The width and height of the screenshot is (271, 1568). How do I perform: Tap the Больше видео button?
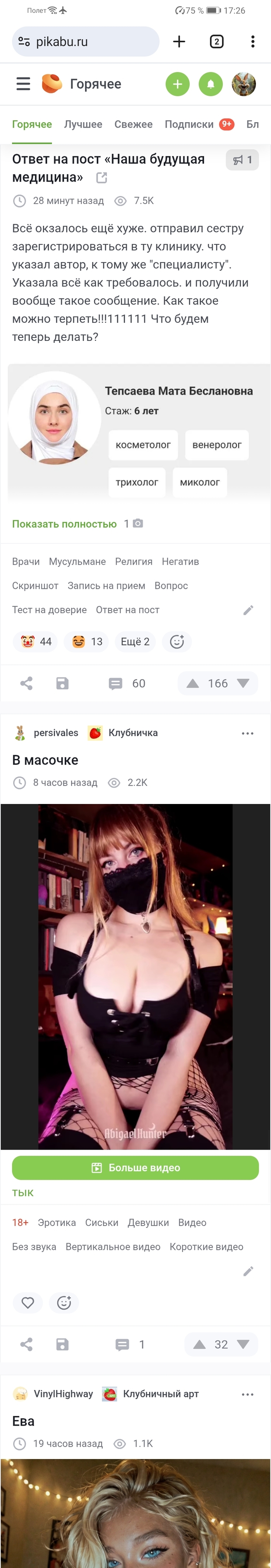tap(135, 1167)
